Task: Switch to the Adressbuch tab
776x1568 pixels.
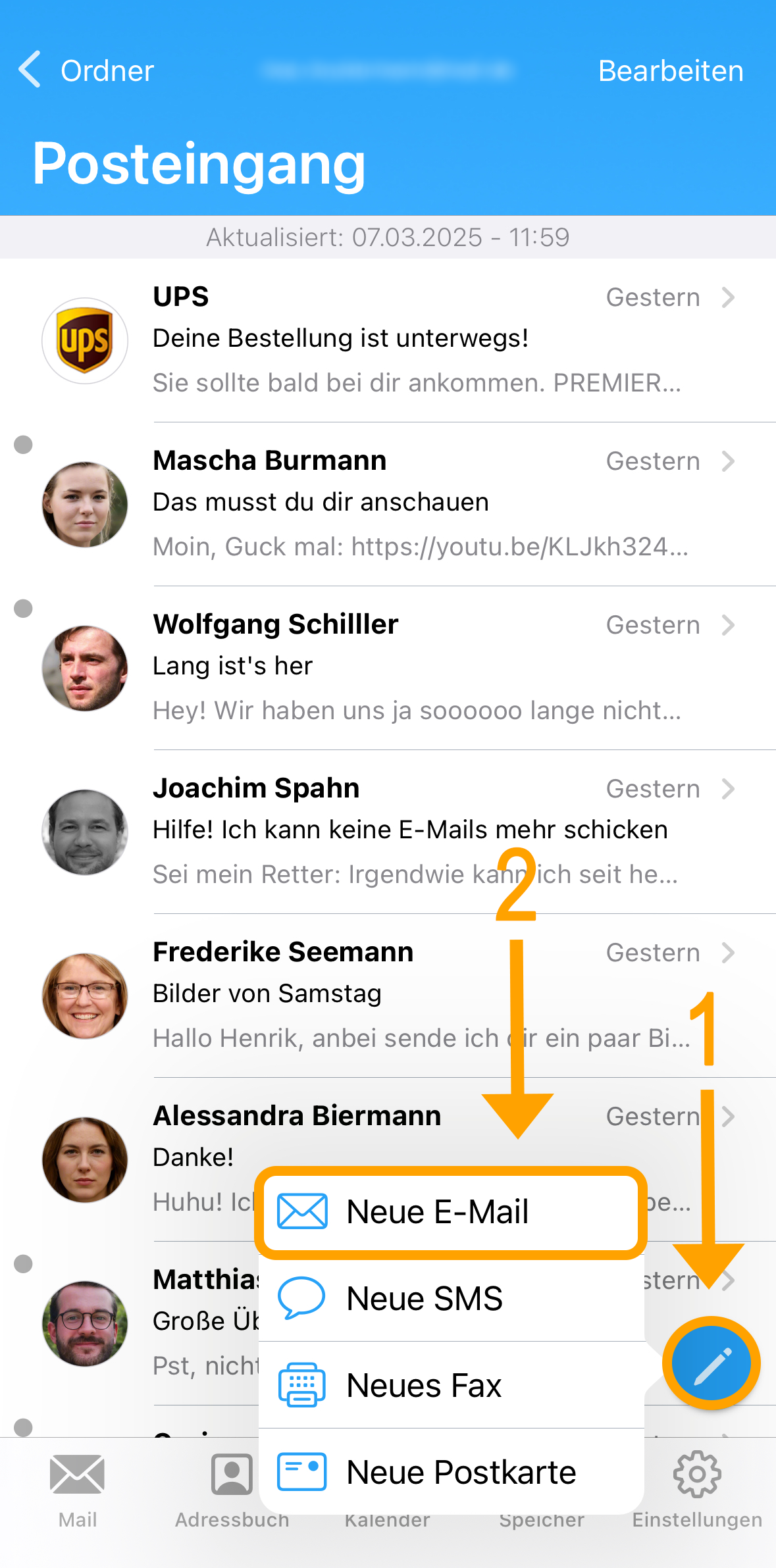Action: pos(232,1490)
